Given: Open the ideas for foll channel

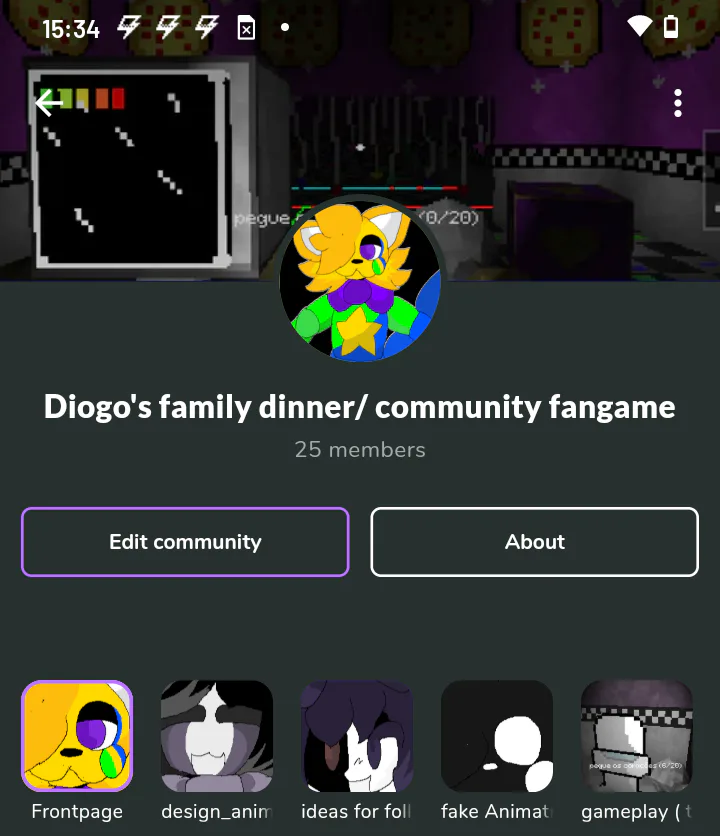Looking at the screenshot, I should point(357,736).
